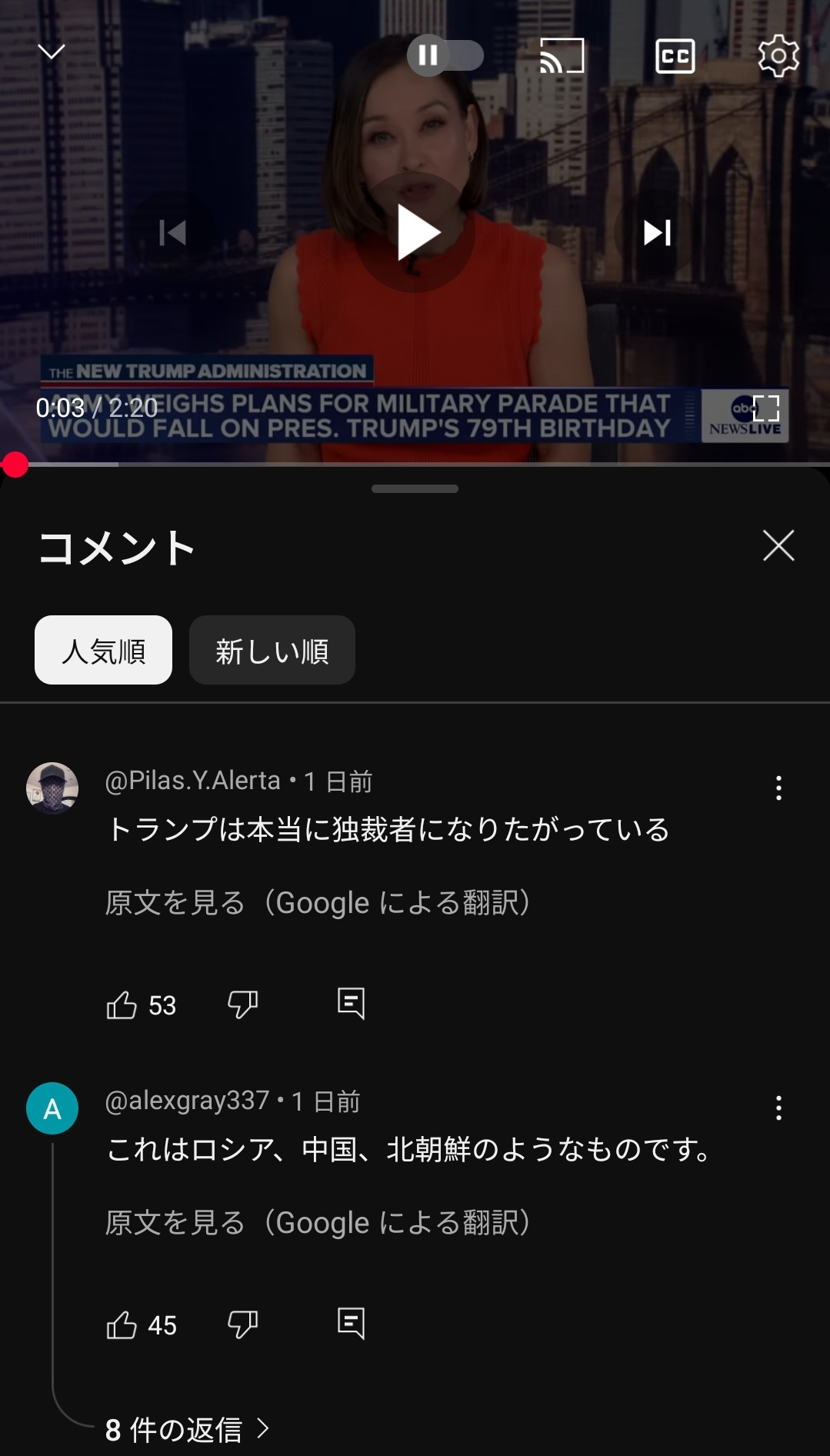Play the paused video
Image resolution: width=830 pixels, height=1456 pixels.
pyautogui.click(x=415, y=232)
